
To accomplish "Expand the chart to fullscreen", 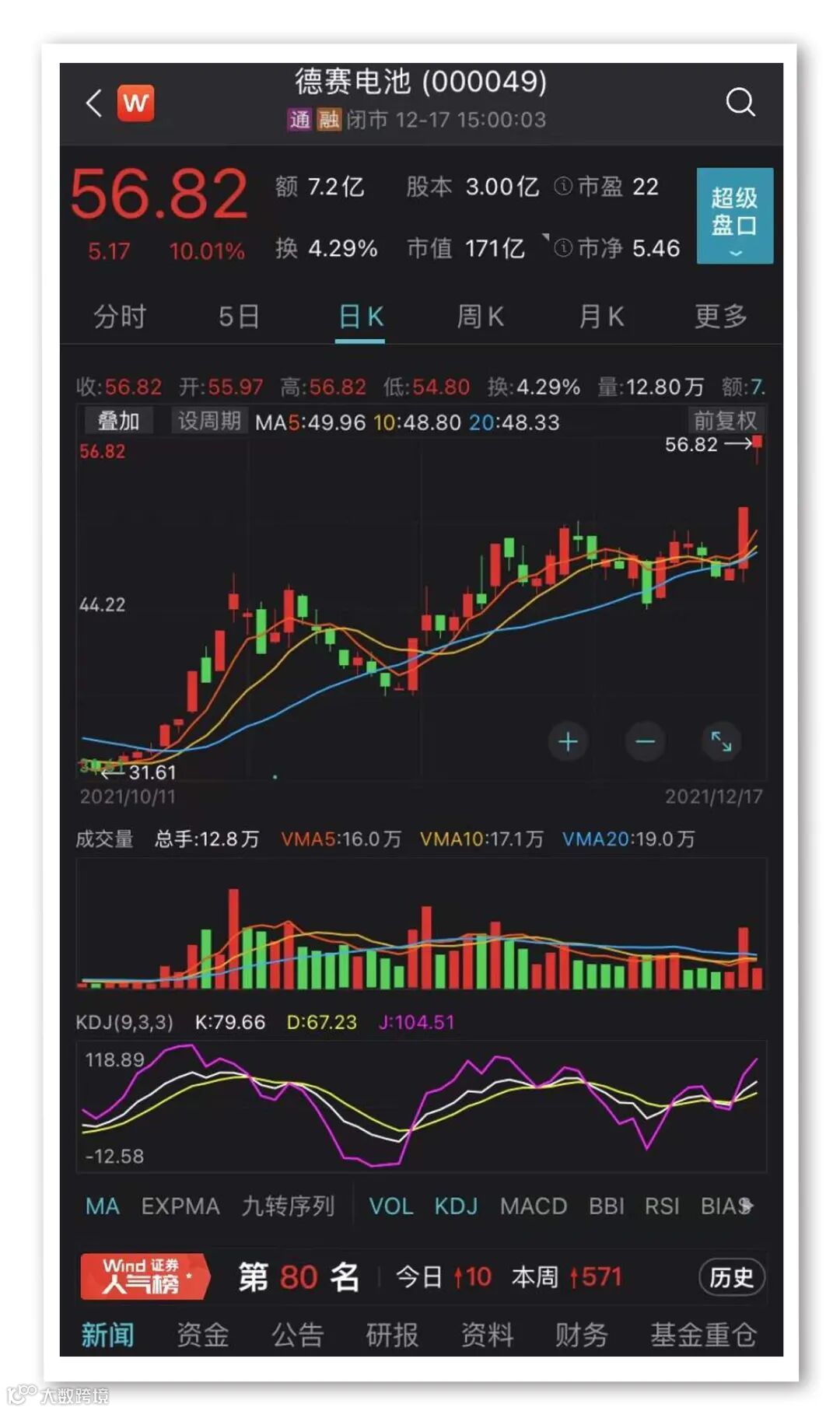I will tap(721, 742).
